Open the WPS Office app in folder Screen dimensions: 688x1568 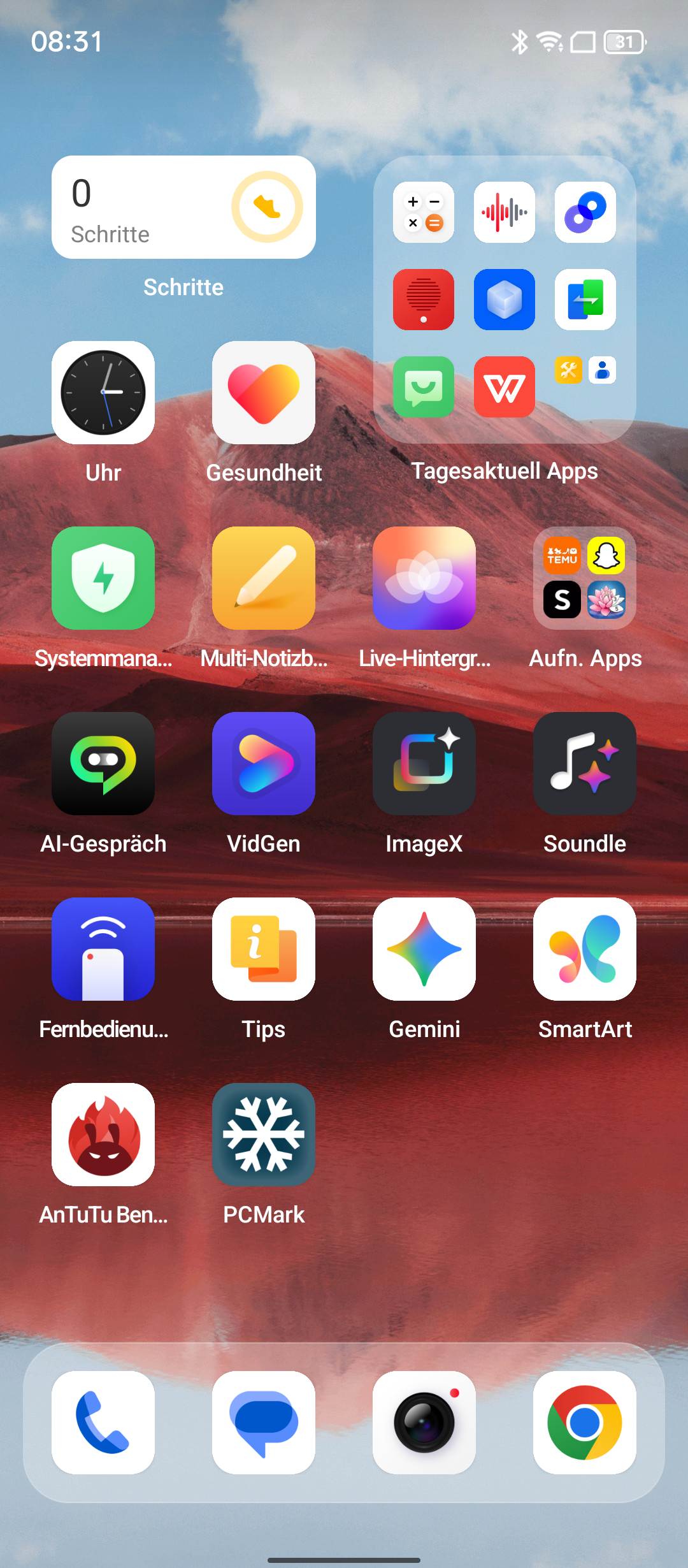[x=504, y=387]
